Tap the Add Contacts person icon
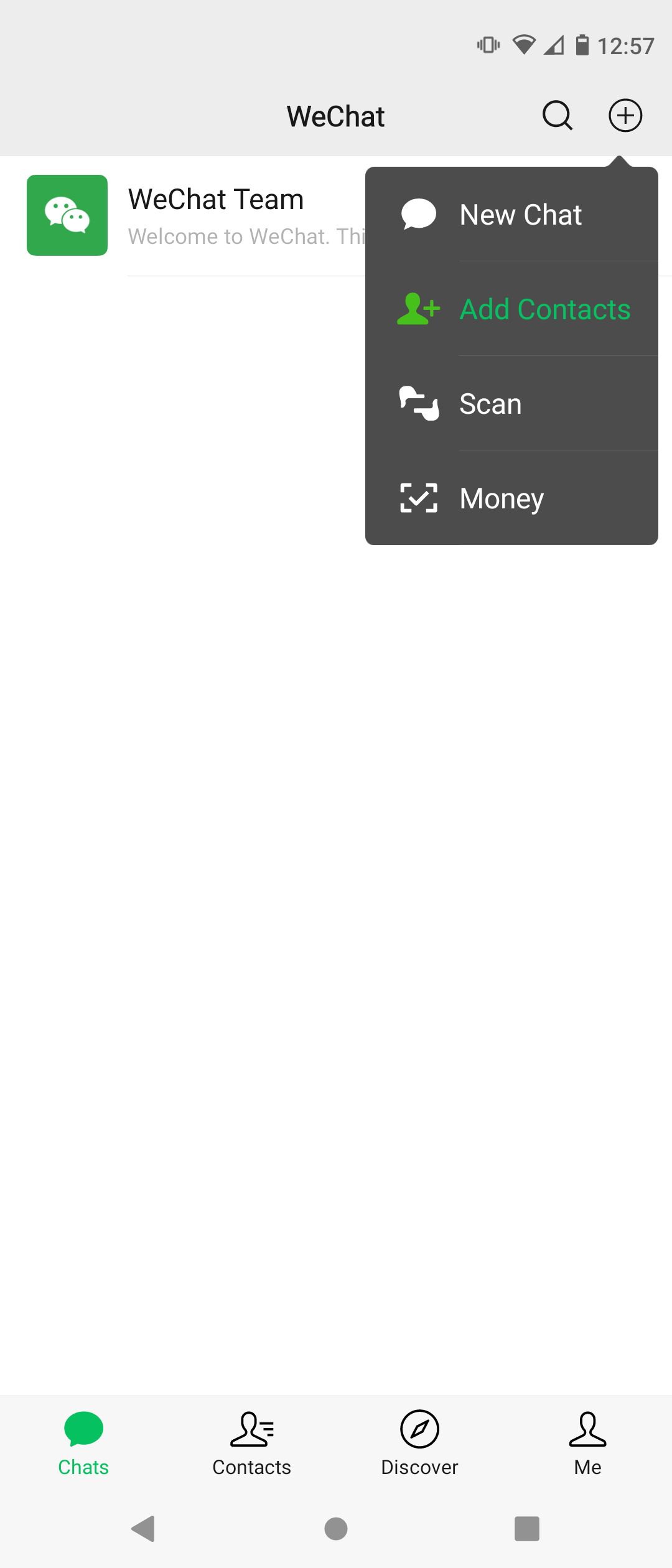 pos(418,308)
